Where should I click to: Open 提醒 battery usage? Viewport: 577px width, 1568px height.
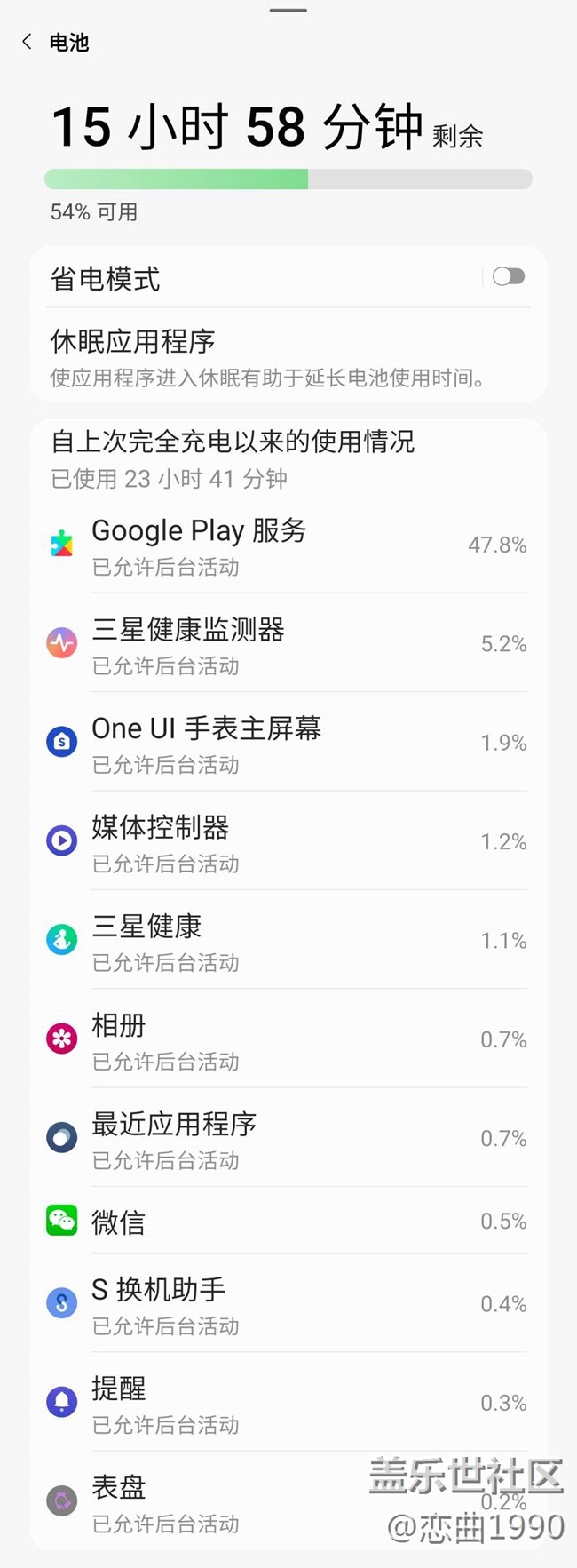[288, 1403]
